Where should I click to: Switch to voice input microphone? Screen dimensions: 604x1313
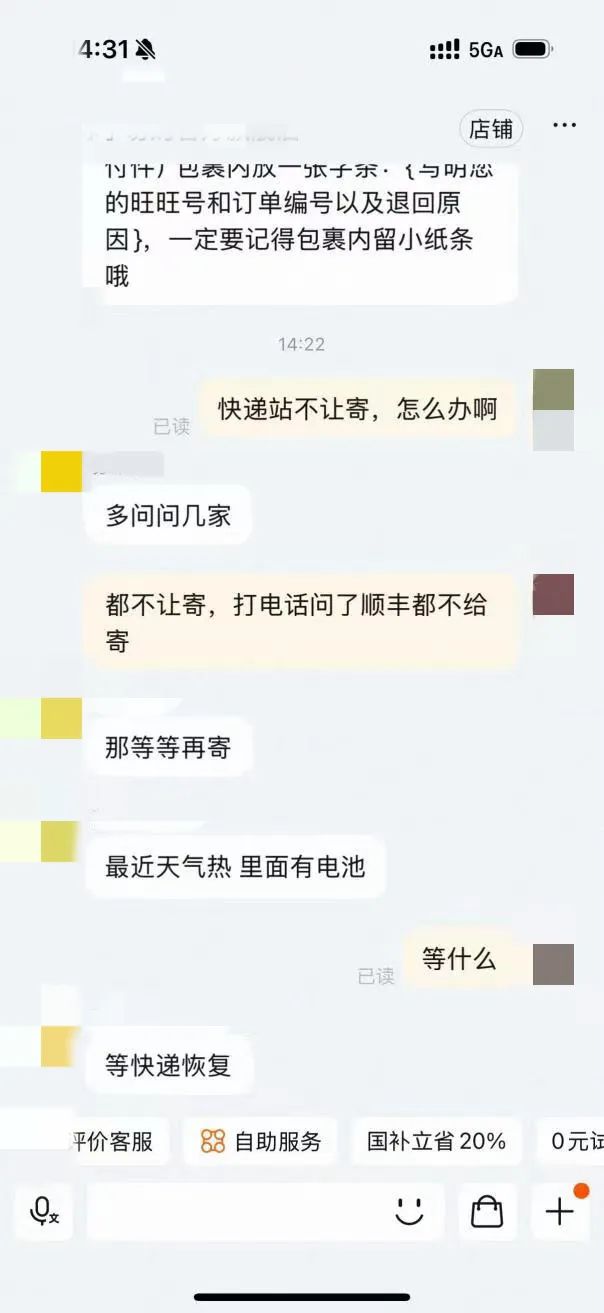[44, 1212]
